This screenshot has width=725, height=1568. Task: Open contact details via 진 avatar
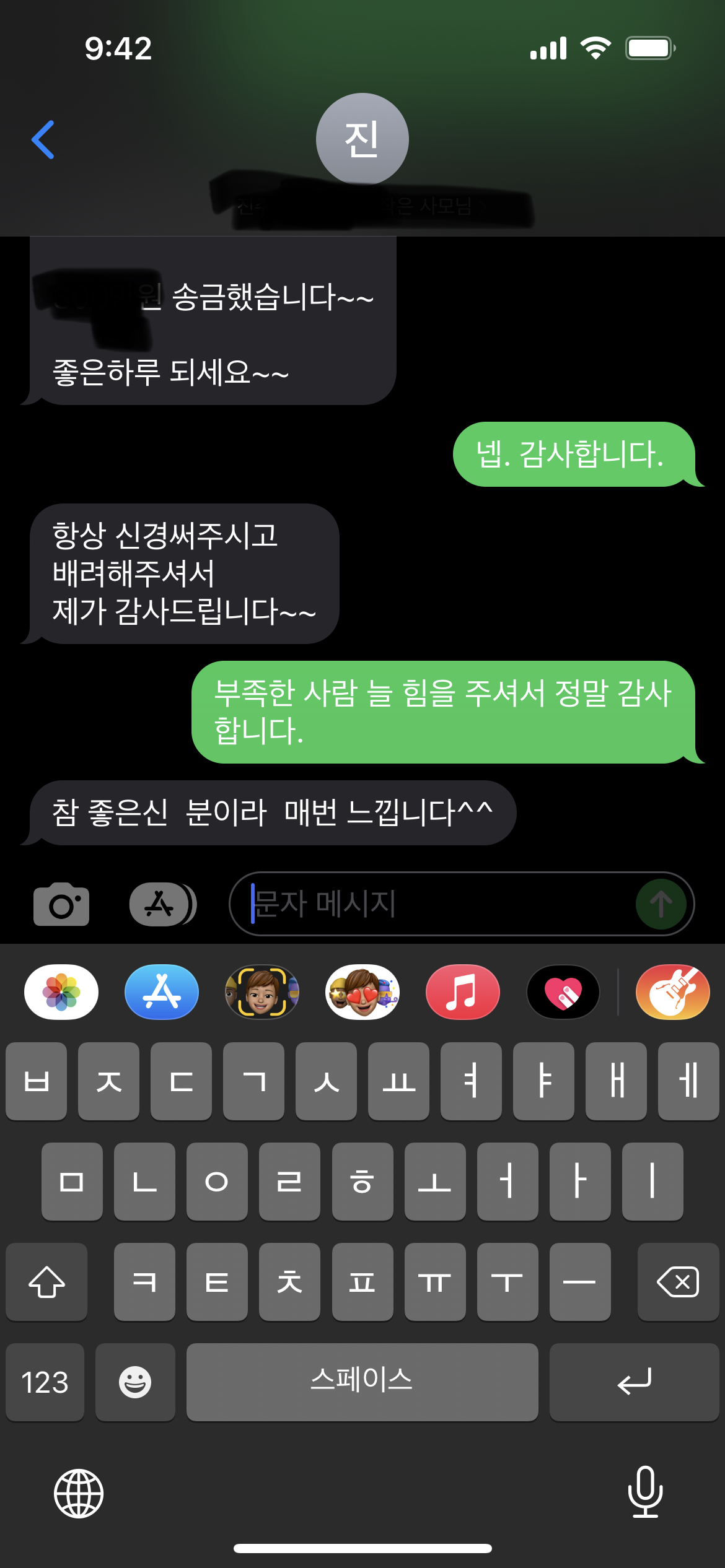click(x=362, y=139)
